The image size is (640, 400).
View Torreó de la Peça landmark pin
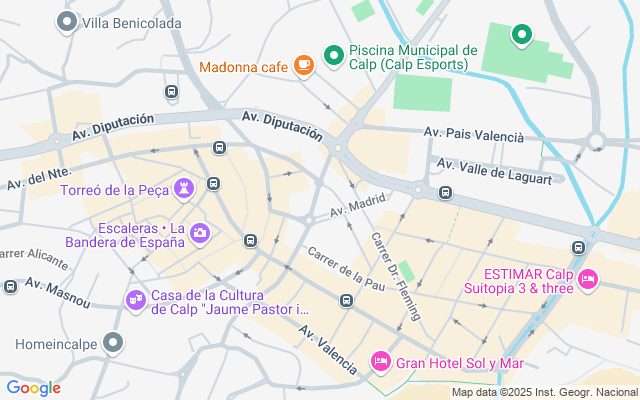(x=184, y=187)
